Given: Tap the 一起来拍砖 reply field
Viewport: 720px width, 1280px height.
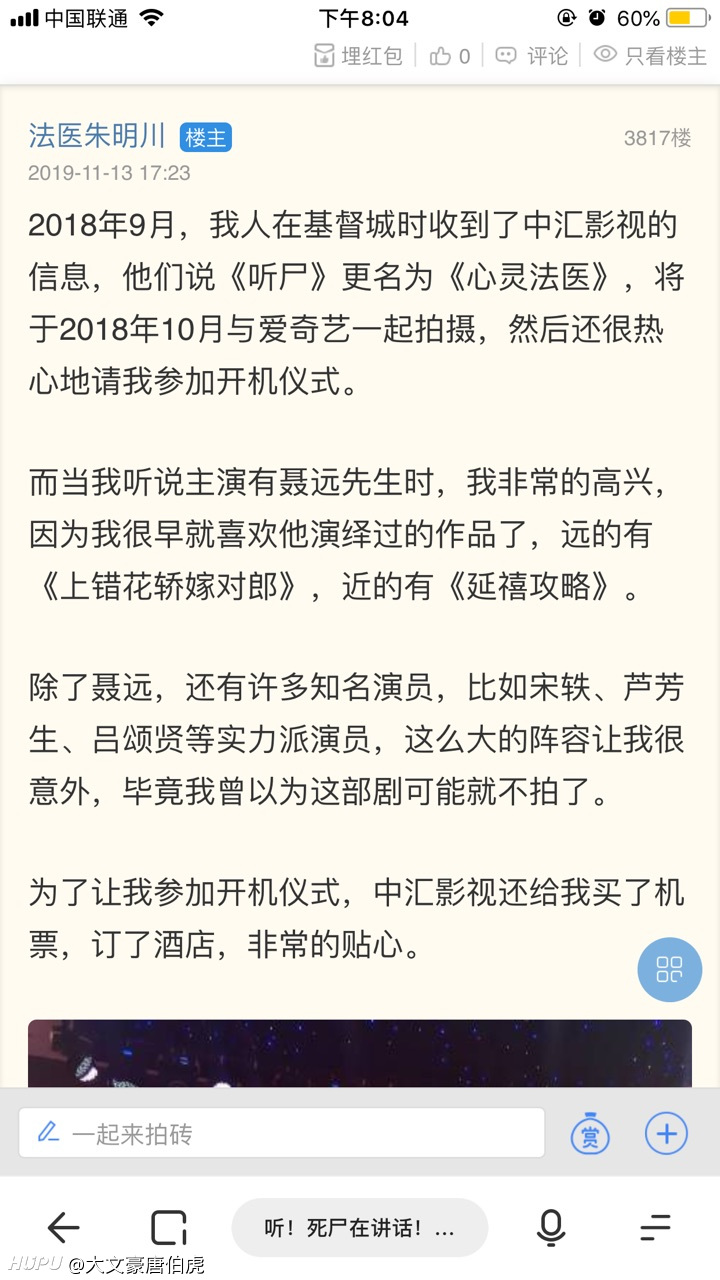Looking at the screenshot, I should 282,1133.
